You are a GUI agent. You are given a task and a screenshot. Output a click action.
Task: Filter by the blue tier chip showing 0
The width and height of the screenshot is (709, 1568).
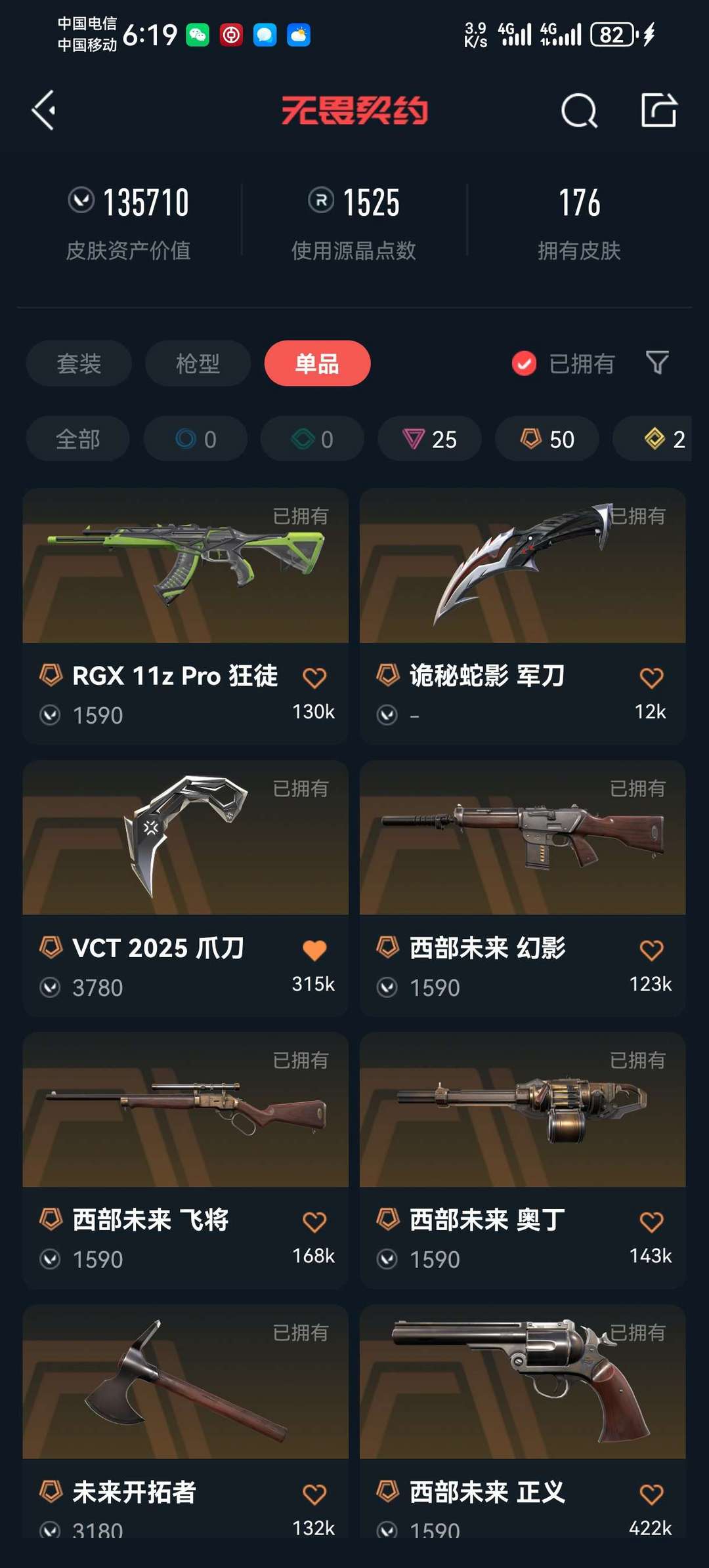pos(196,439)
